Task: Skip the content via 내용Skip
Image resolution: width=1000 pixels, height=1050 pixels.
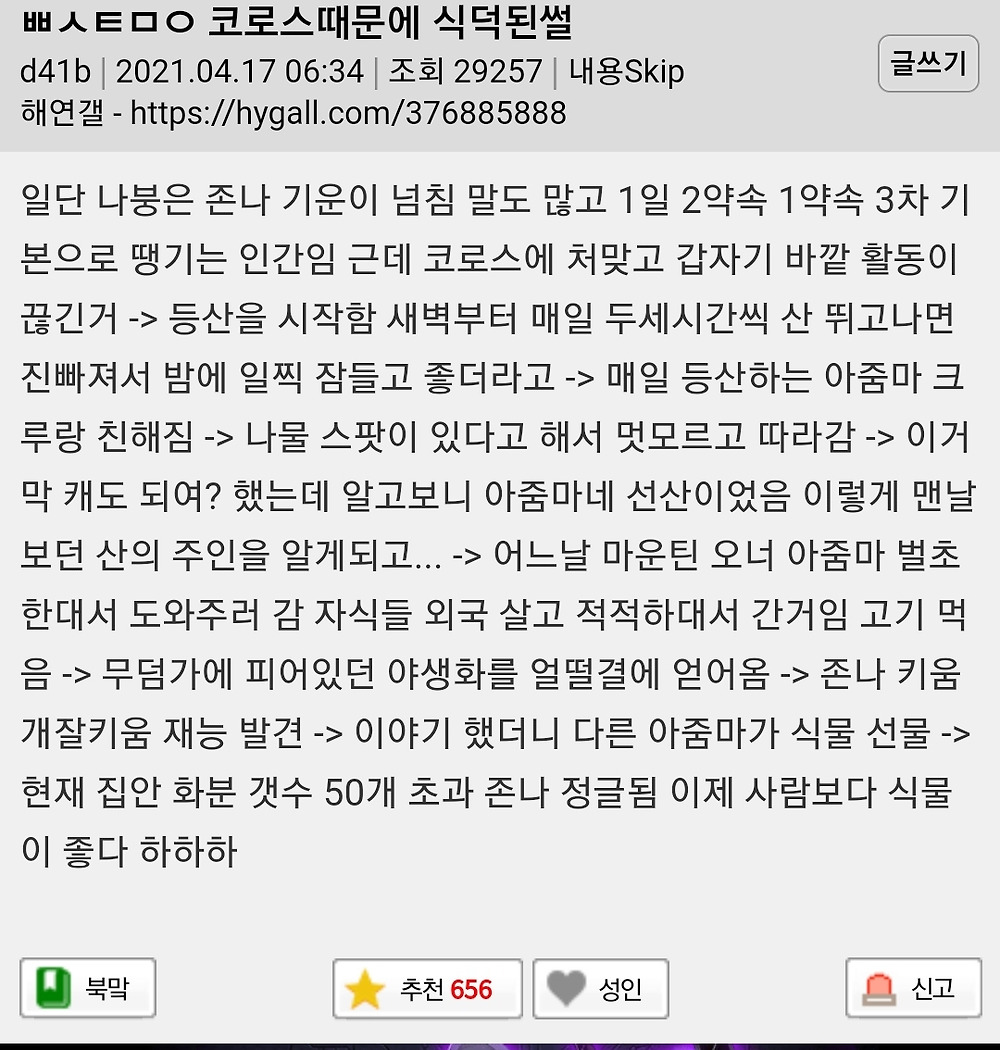Action: [626, 71]
